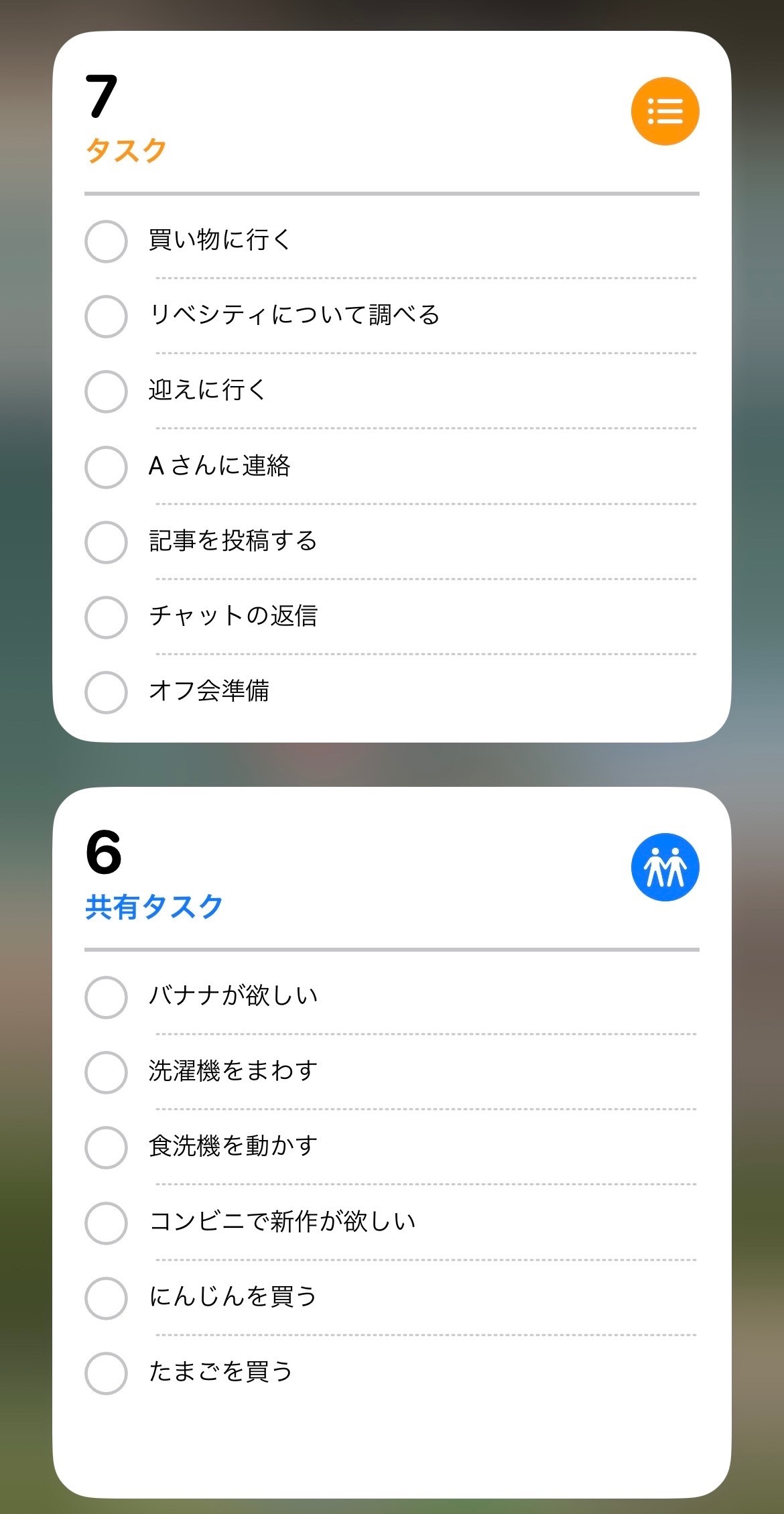Check off リベシティについて調べる
Viewport: 784px width, 1514px height.
106,316
